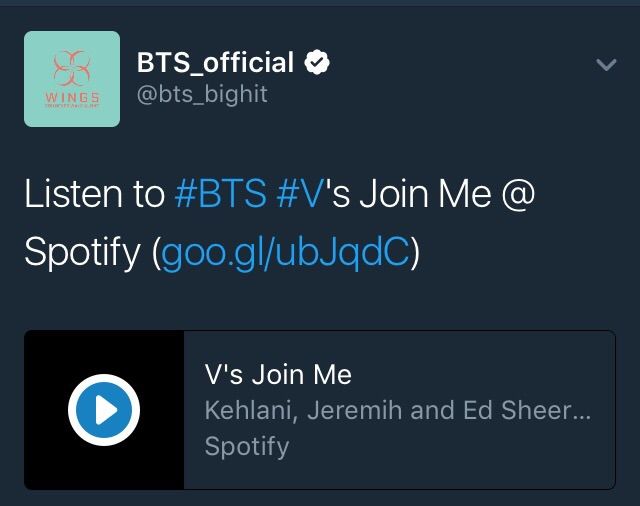Open the tweet options chevron
Image resolution: width=640 pixels, height=506 pixels.
[606, 65]
